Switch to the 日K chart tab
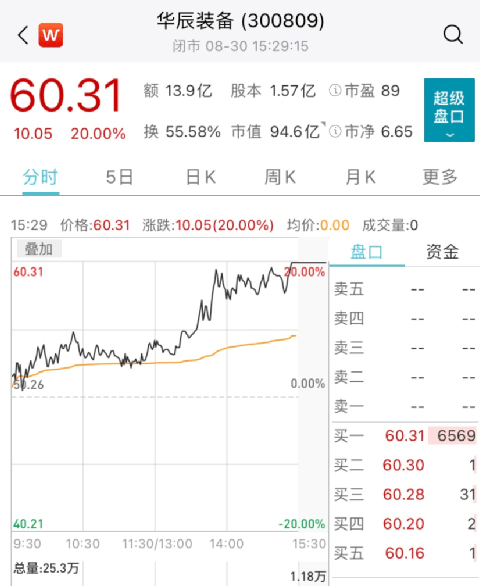Viewport: 480px width, 586px height. coord(201,177)
